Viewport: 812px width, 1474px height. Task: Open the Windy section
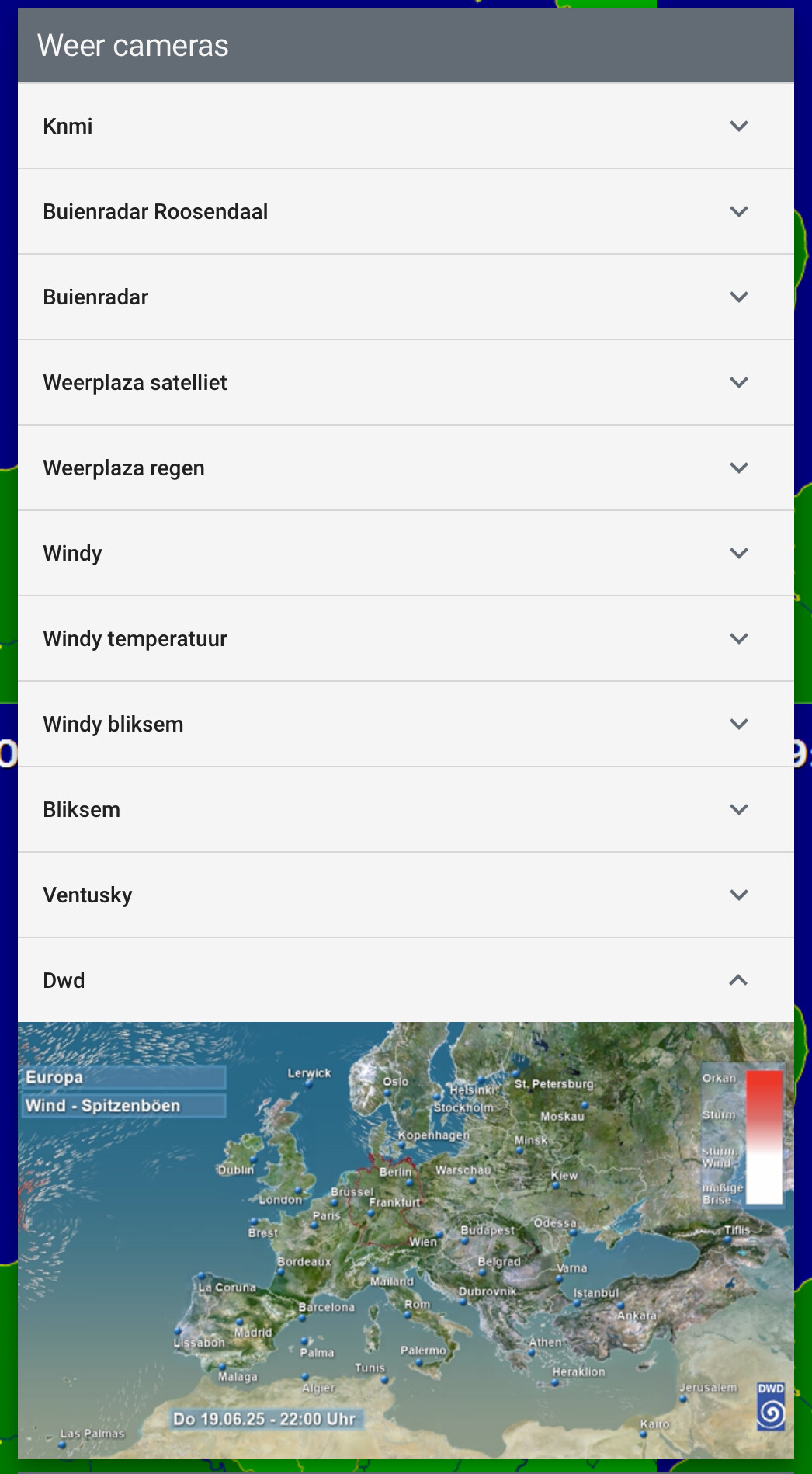pyautogui.click(x=406, y=553)
